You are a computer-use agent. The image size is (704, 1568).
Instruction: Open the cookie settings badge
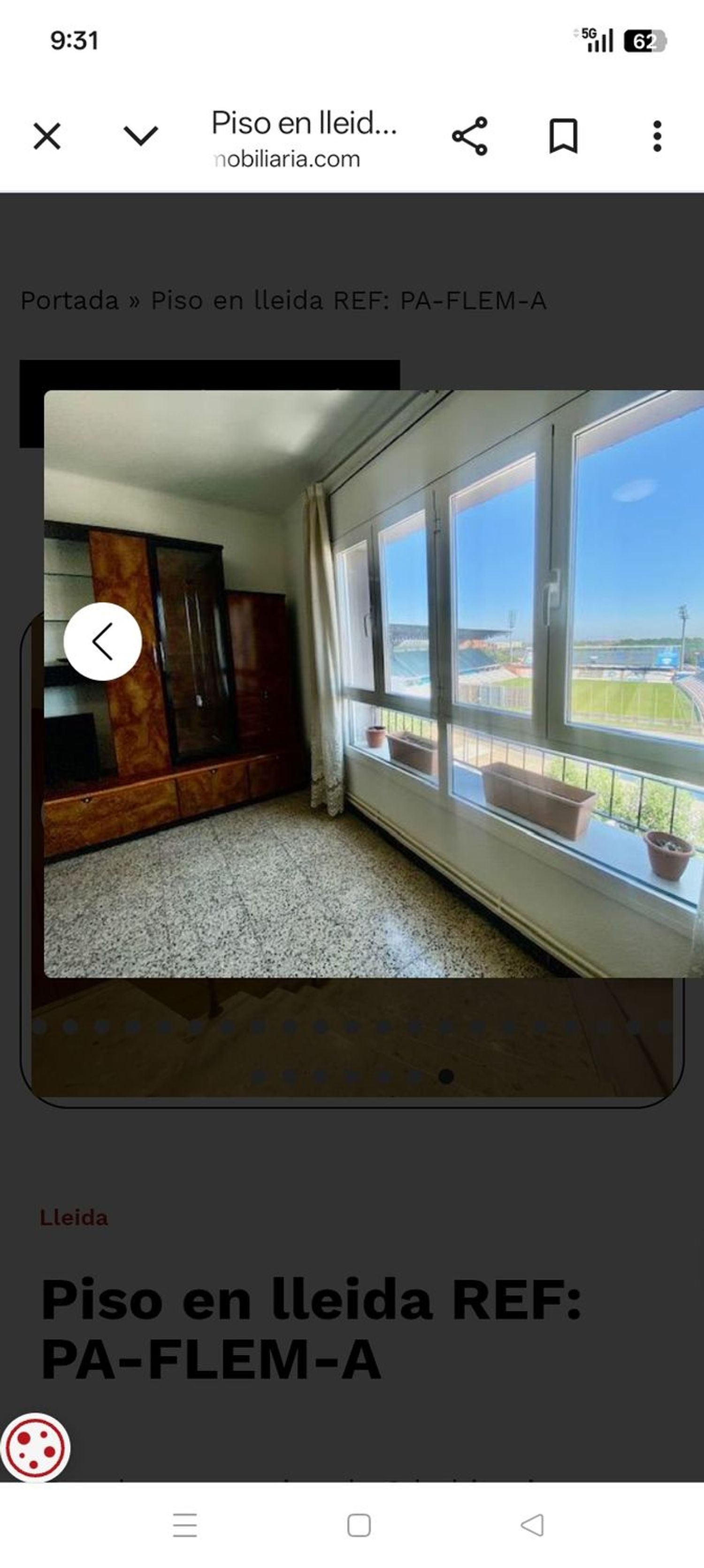[35, 1448]
